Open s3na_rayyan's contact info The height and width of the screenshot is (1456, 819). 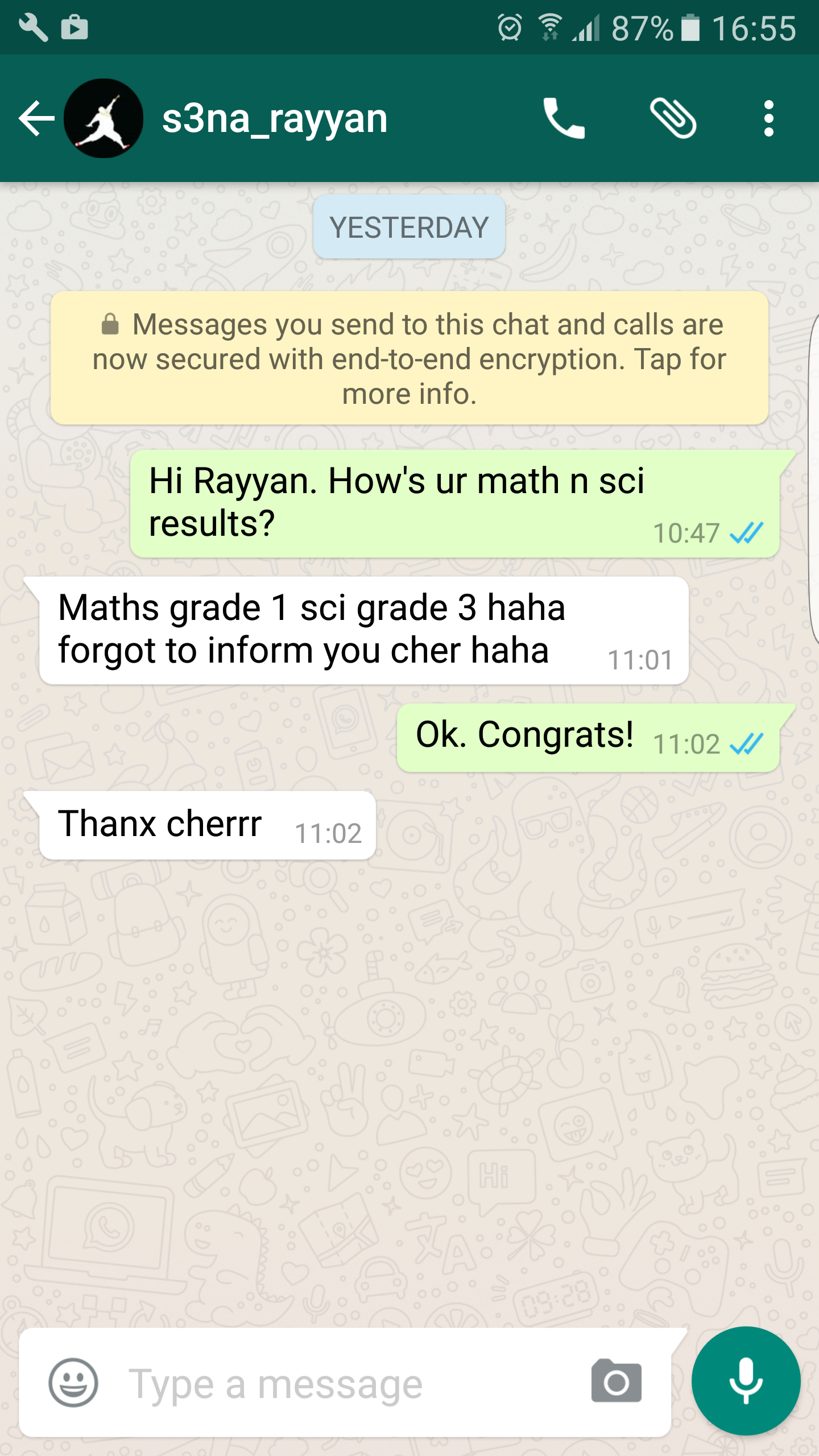click(275, 119)
